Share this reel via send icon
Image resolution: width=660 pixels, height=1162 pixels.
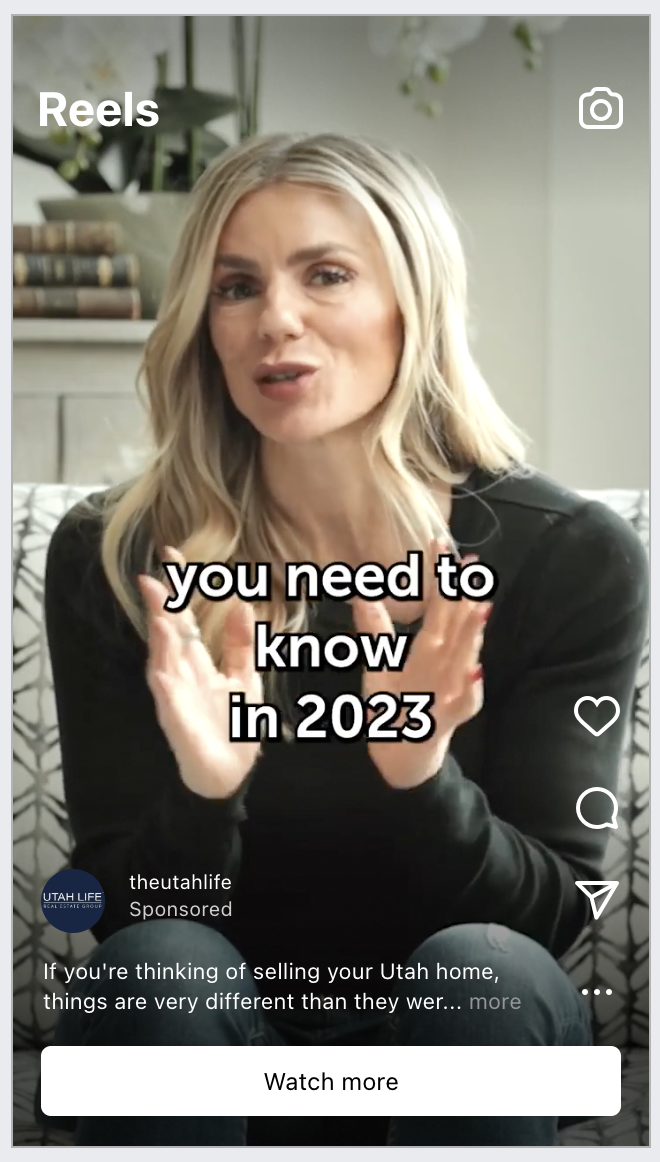click(597, 899)
